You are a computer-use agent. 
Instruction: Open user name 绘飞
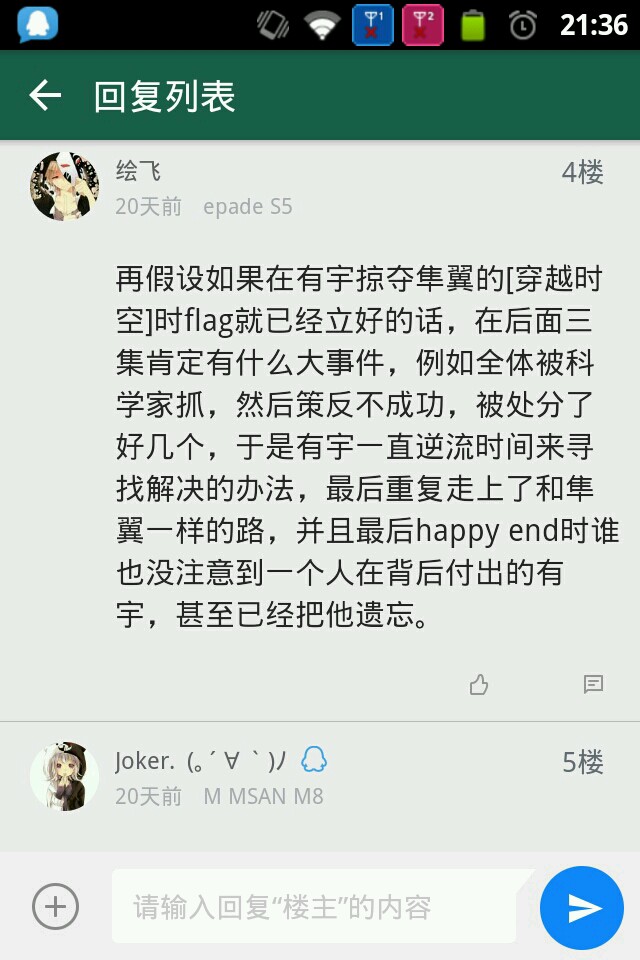138,172
